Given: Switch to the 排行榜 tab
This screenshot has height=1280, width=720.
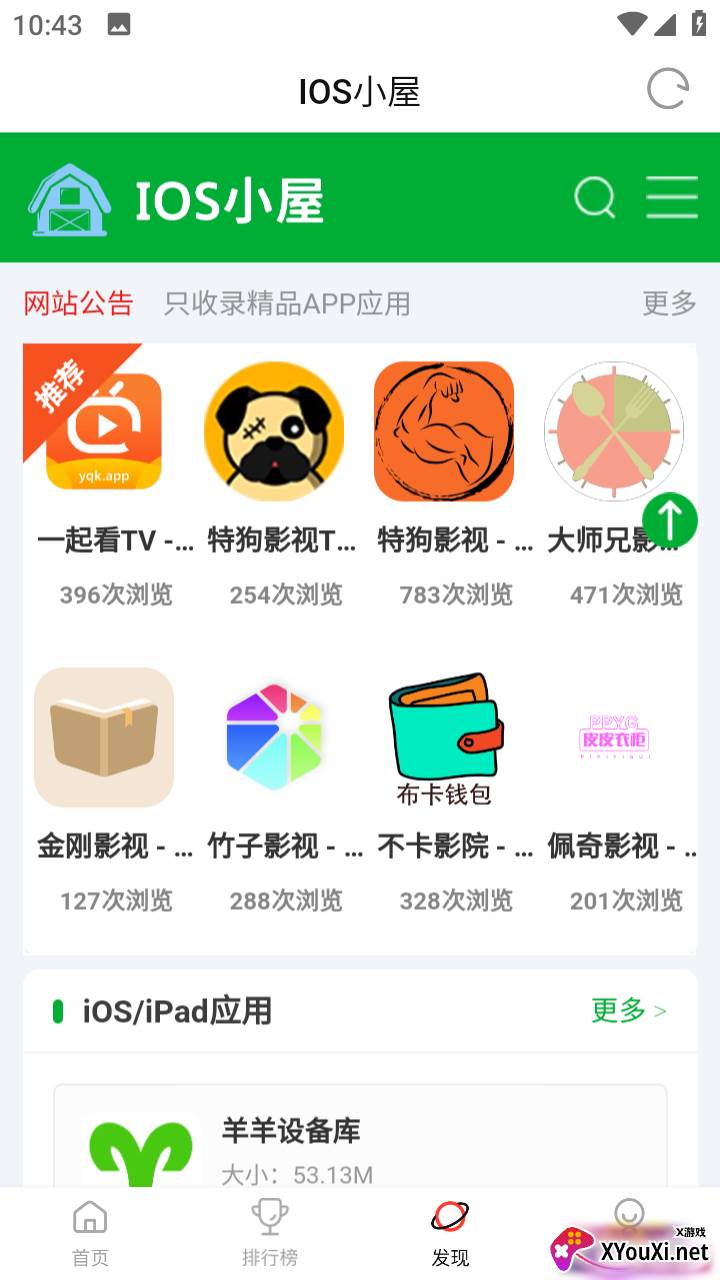Looking at the screenshot, I should [x=270, y=1233].
